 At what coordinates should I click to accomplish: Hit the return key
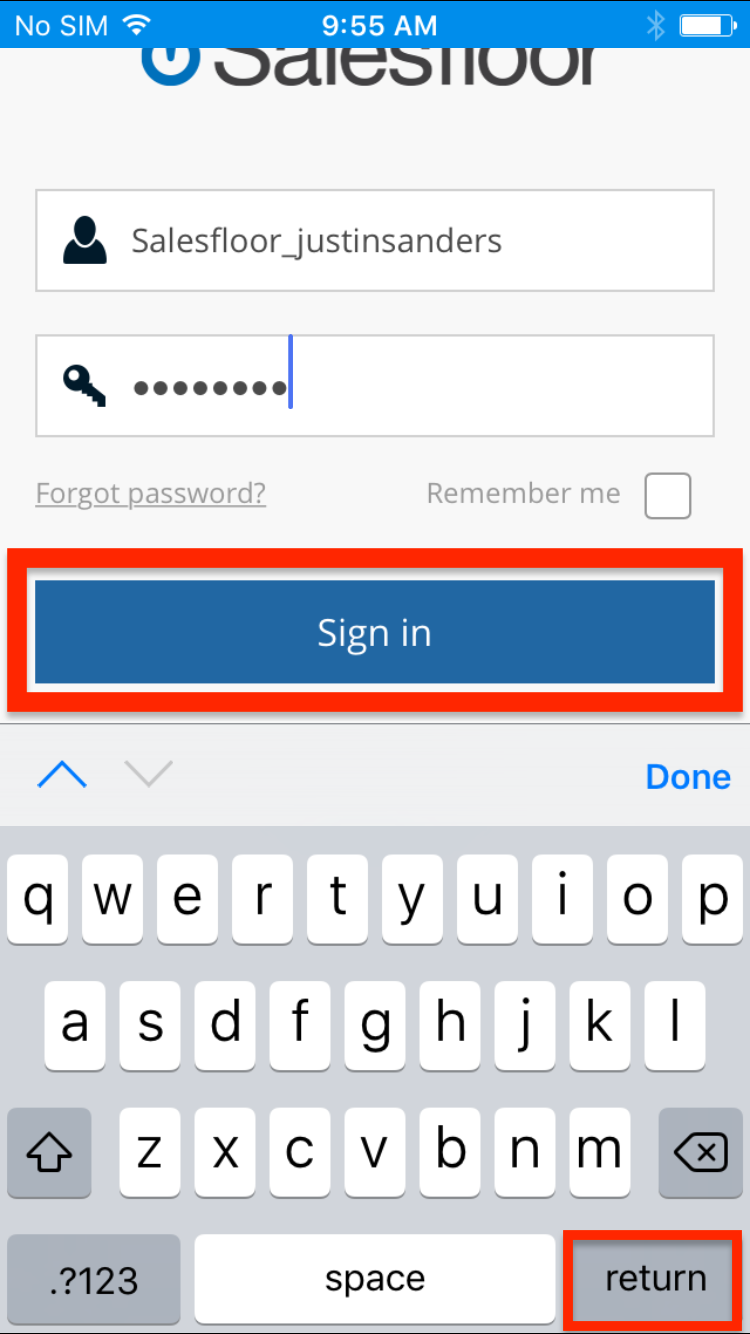pos(655,1278)
